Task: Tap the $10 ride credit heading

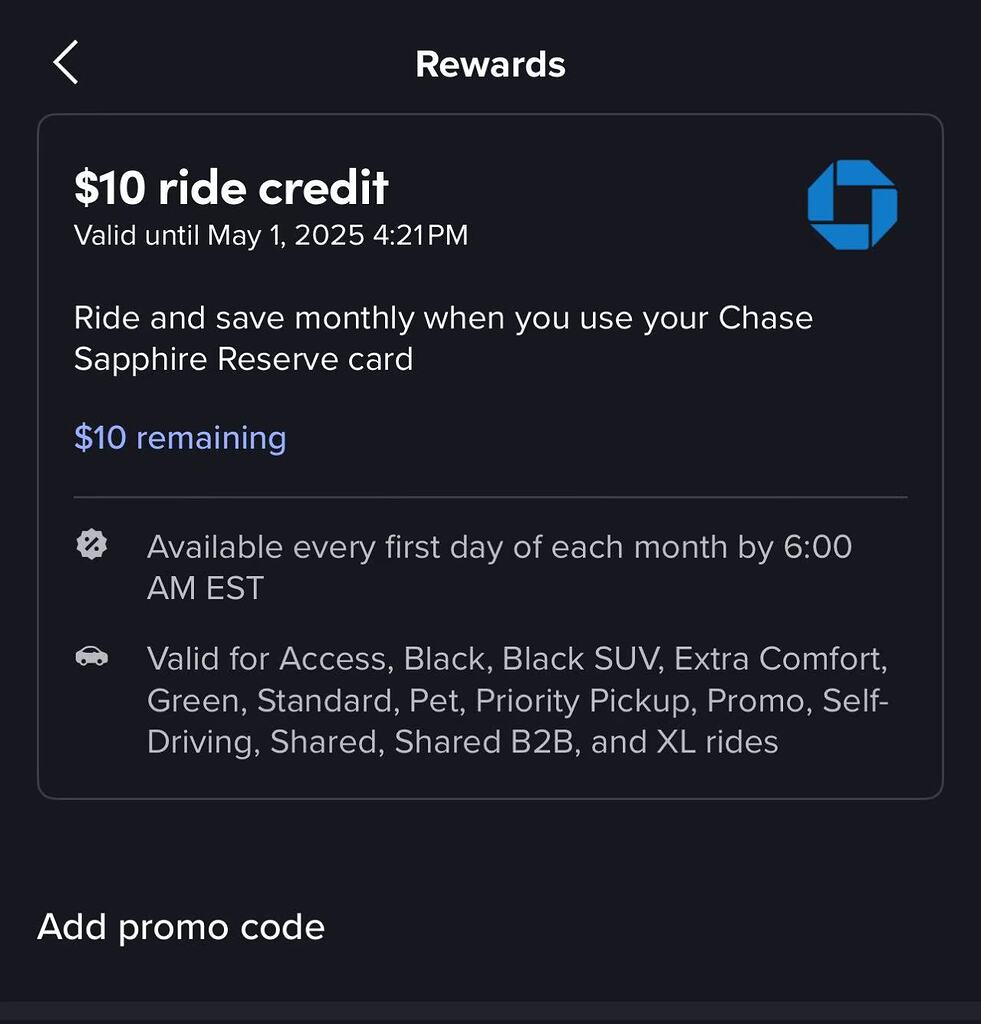Action: (231, 188)
